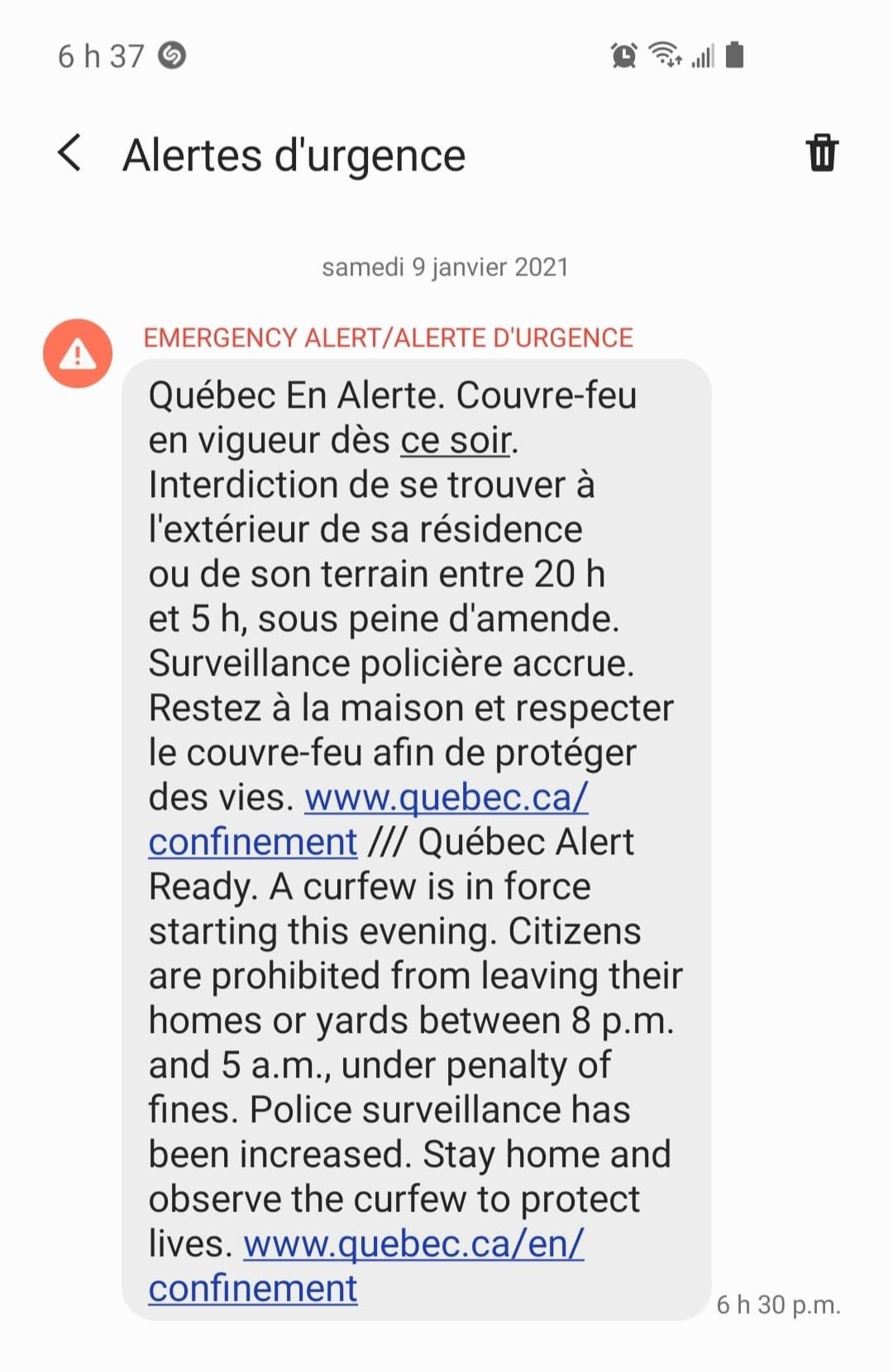Image resolution: width=893 pixels, height=1372 pixels.
Task: Go back from Alertes d'urgence
Action: point(69,154)
